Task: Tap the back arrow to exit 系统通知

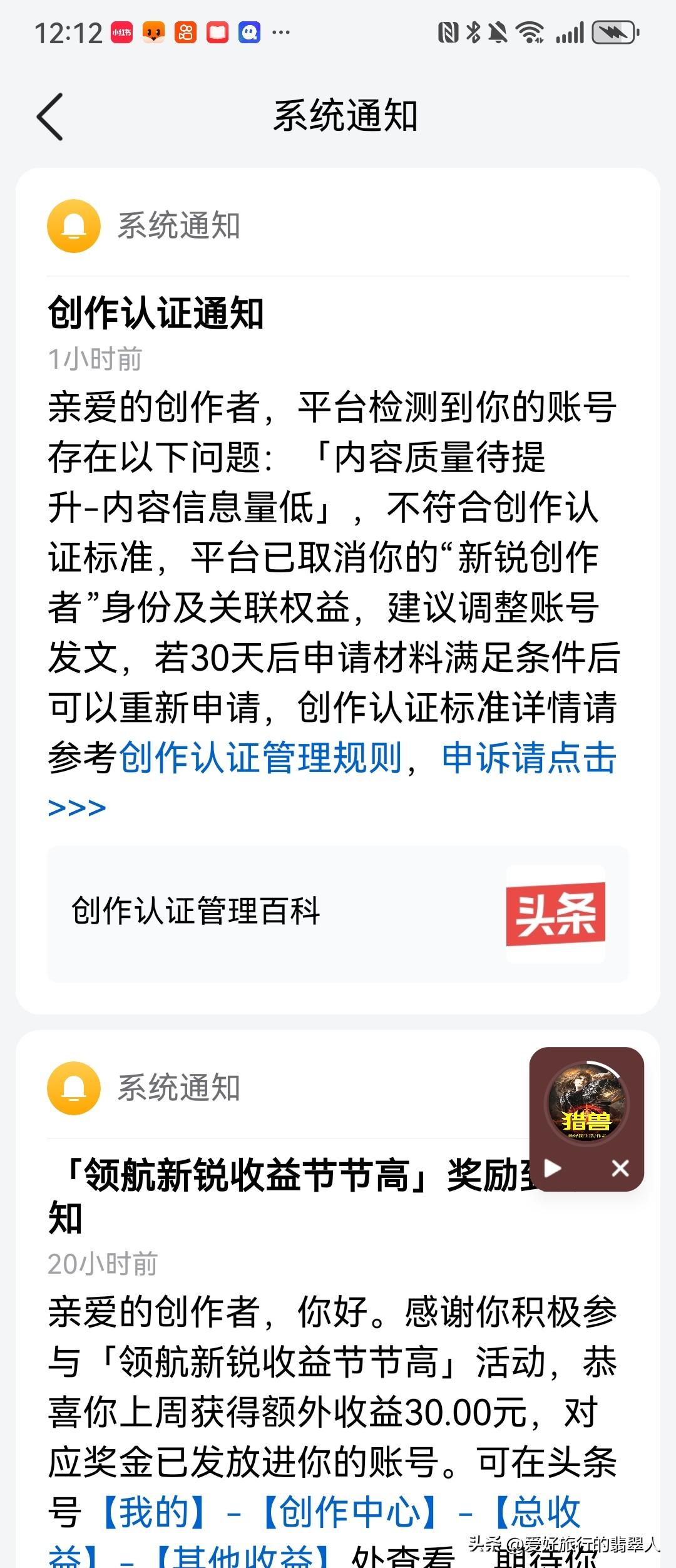Action: point(52,116)
